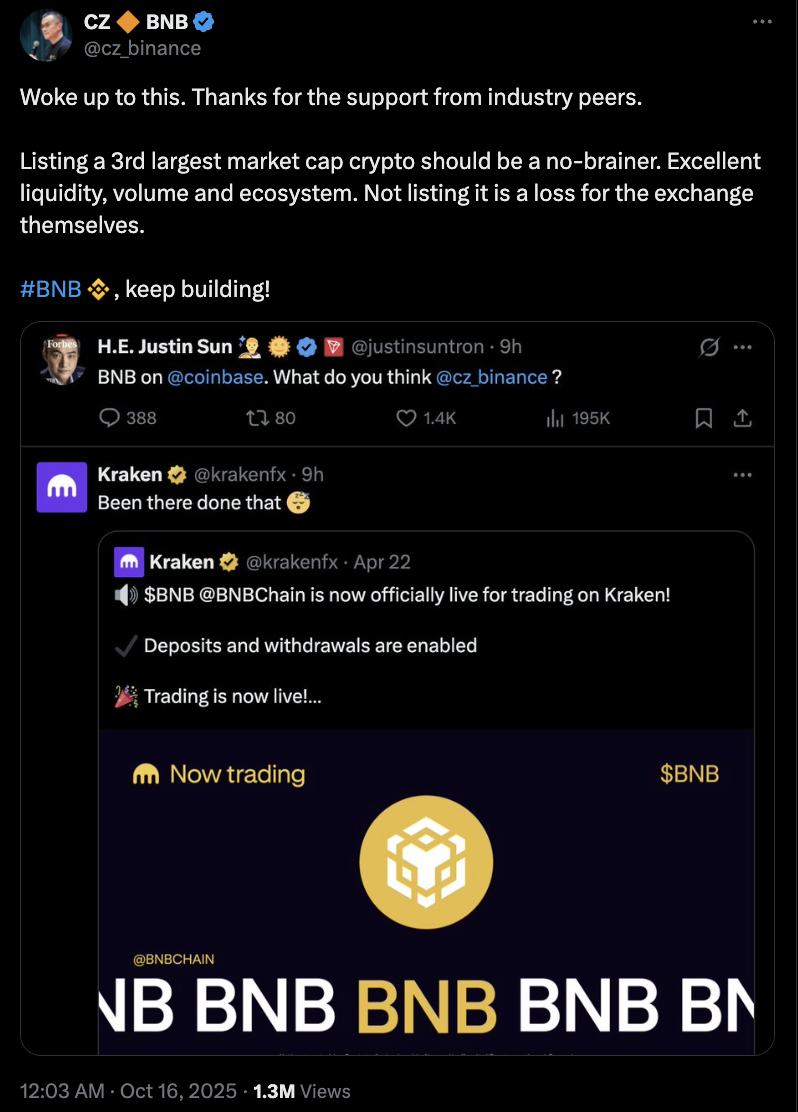Open Kraken's profile avatar in the reply
Screen dimensions: 798x1112
61,487
